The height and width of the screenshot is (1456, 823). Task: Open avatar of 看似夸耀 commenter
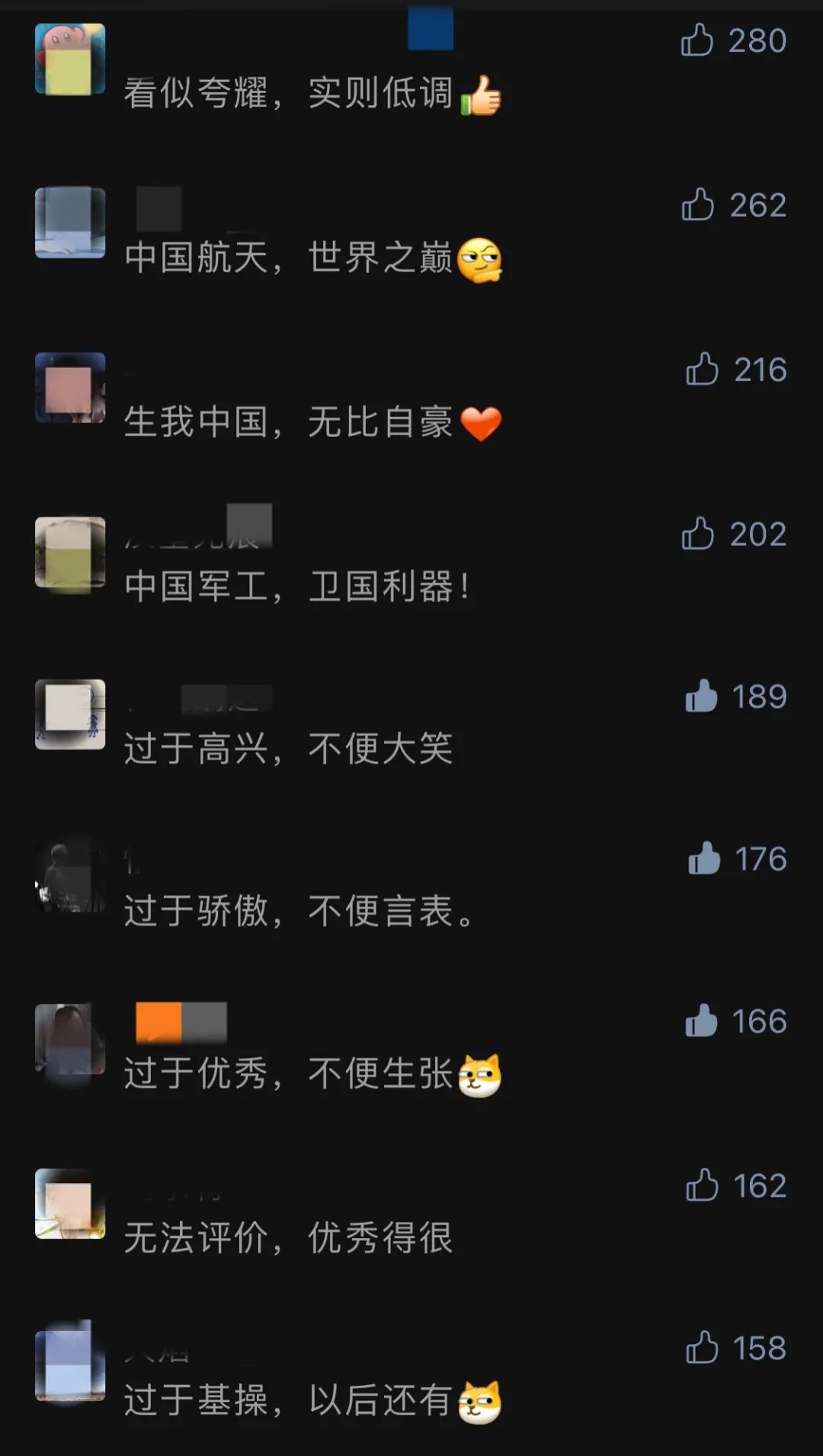point(70,59)
